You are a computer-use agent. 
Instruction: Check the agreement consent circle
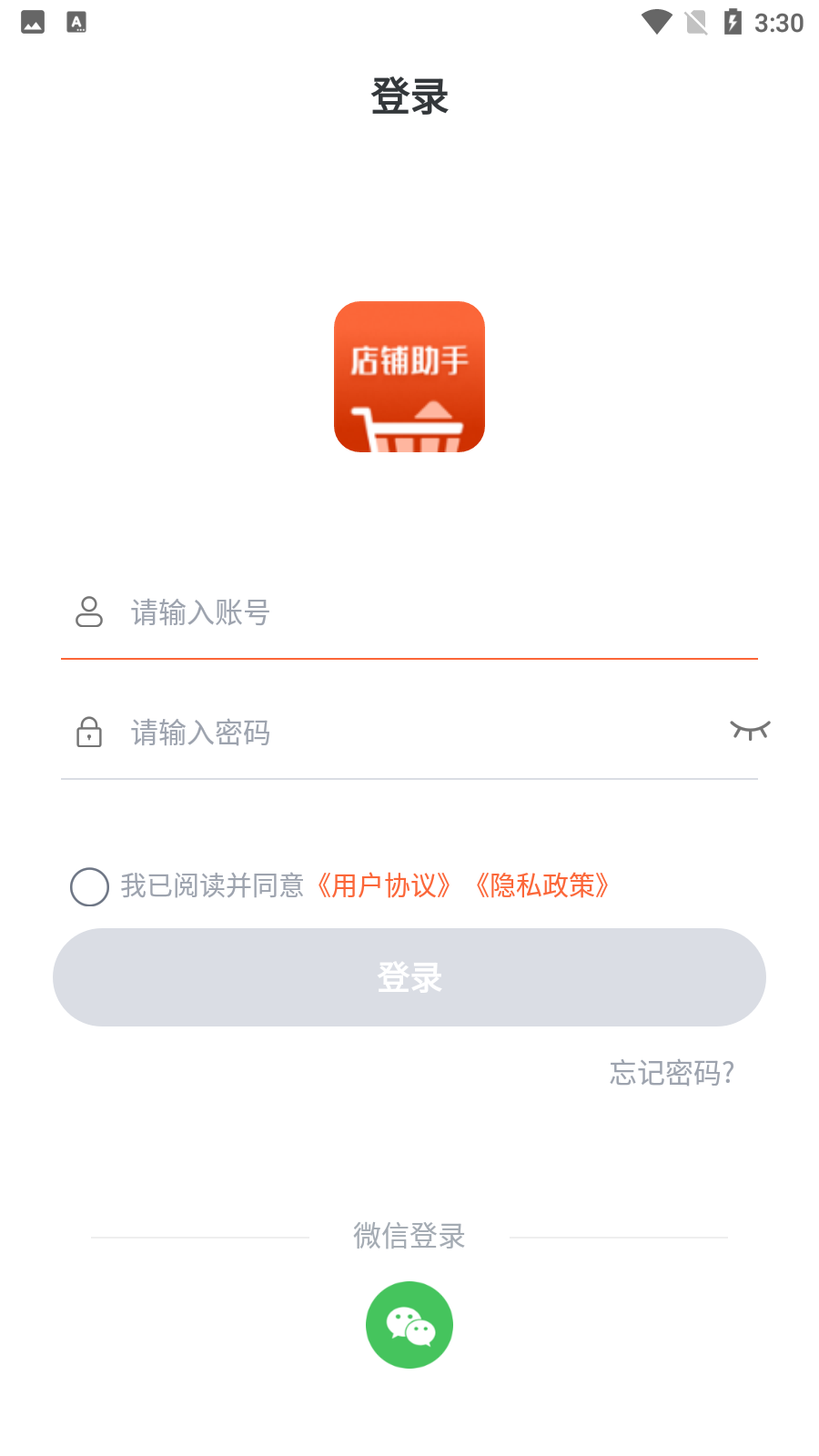89,886
